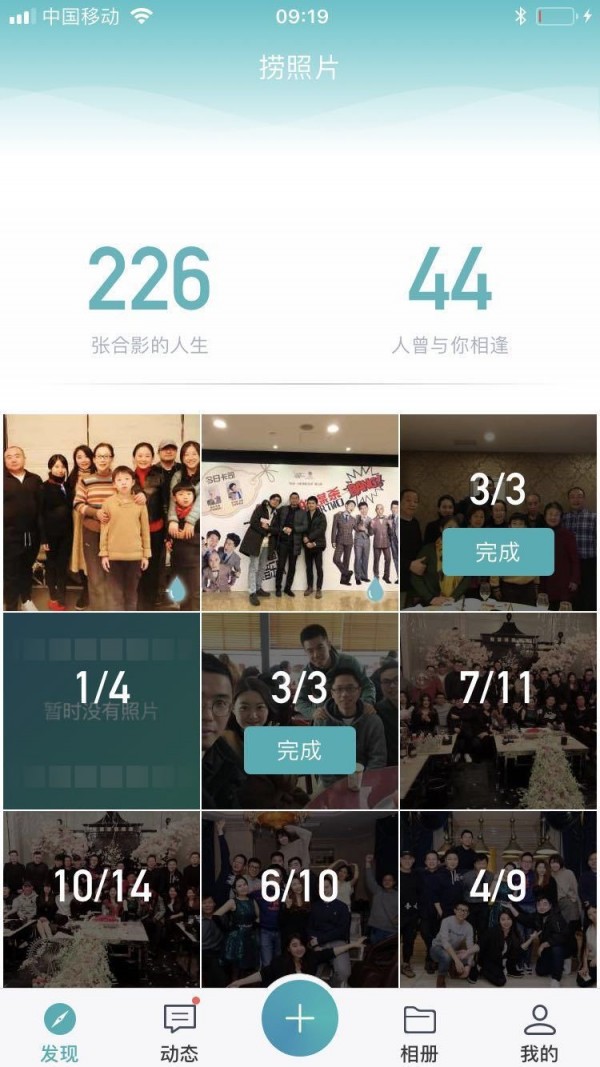This screenshot has width=600, height=1067.
Task: Open the album tile showing 7/11
Action: click(x=498, y=709)
